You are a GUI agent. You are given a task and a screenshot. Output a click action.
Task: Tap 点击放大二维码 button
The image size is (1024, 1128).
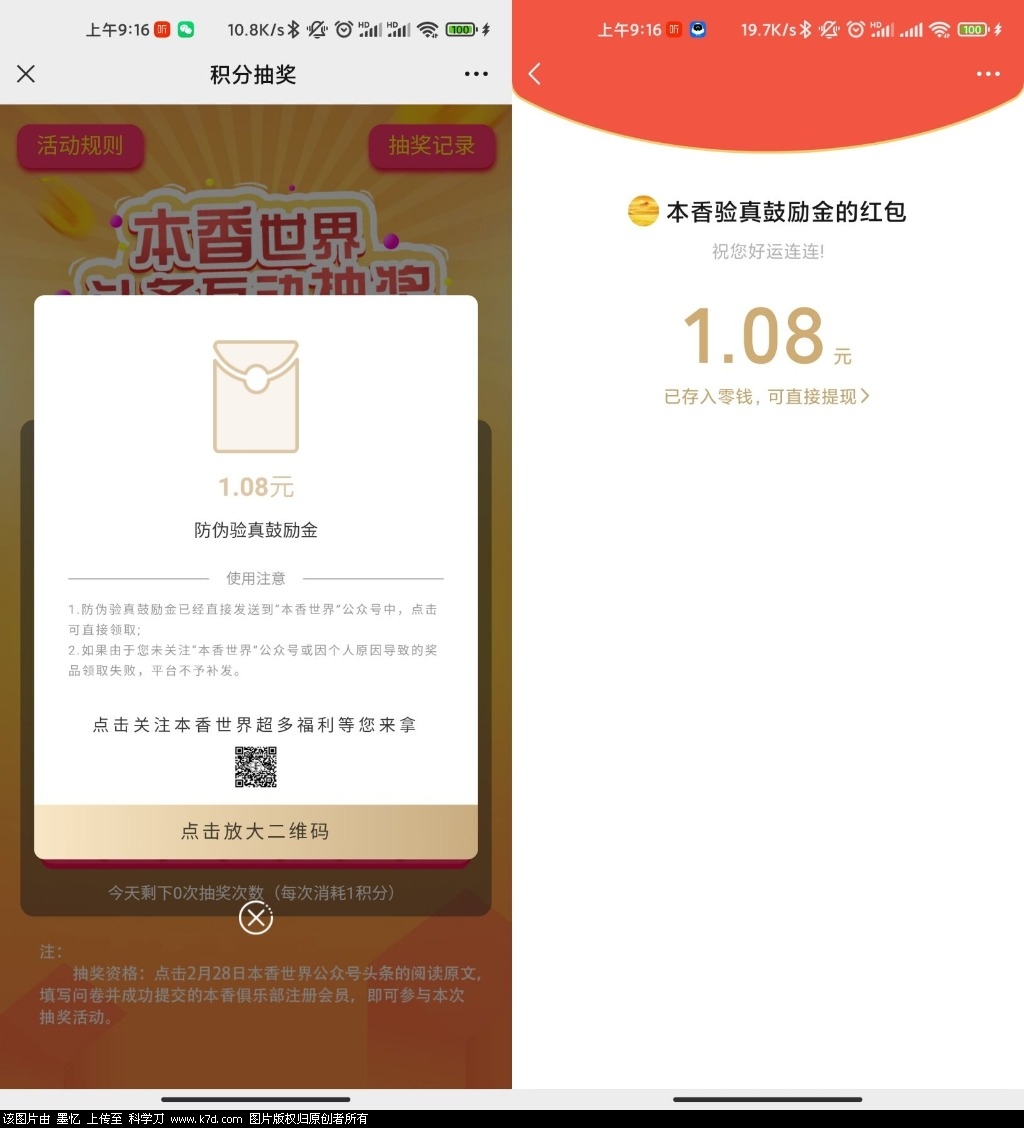(x=256, y=831)
